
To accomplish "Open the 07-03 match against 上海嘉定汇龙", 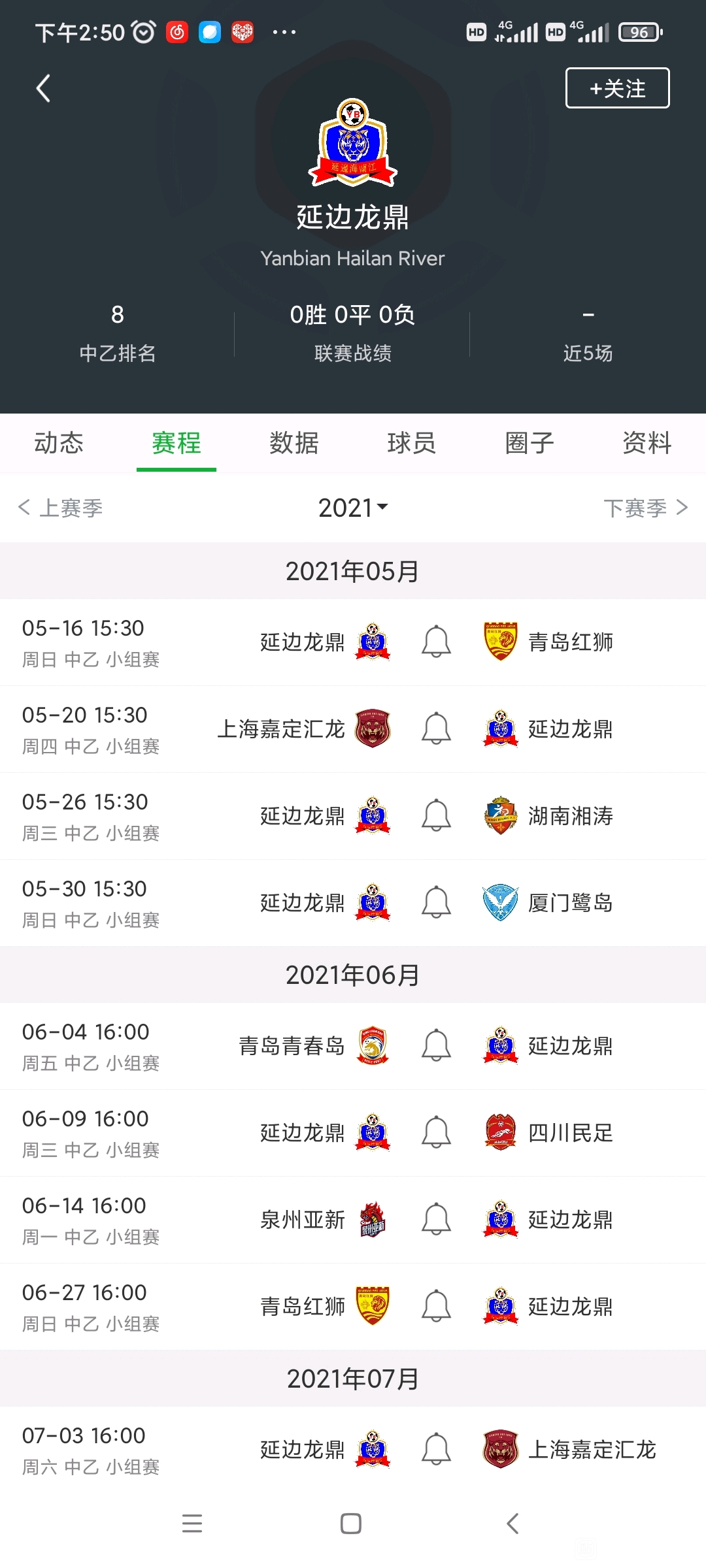I will coord(353,1450).
